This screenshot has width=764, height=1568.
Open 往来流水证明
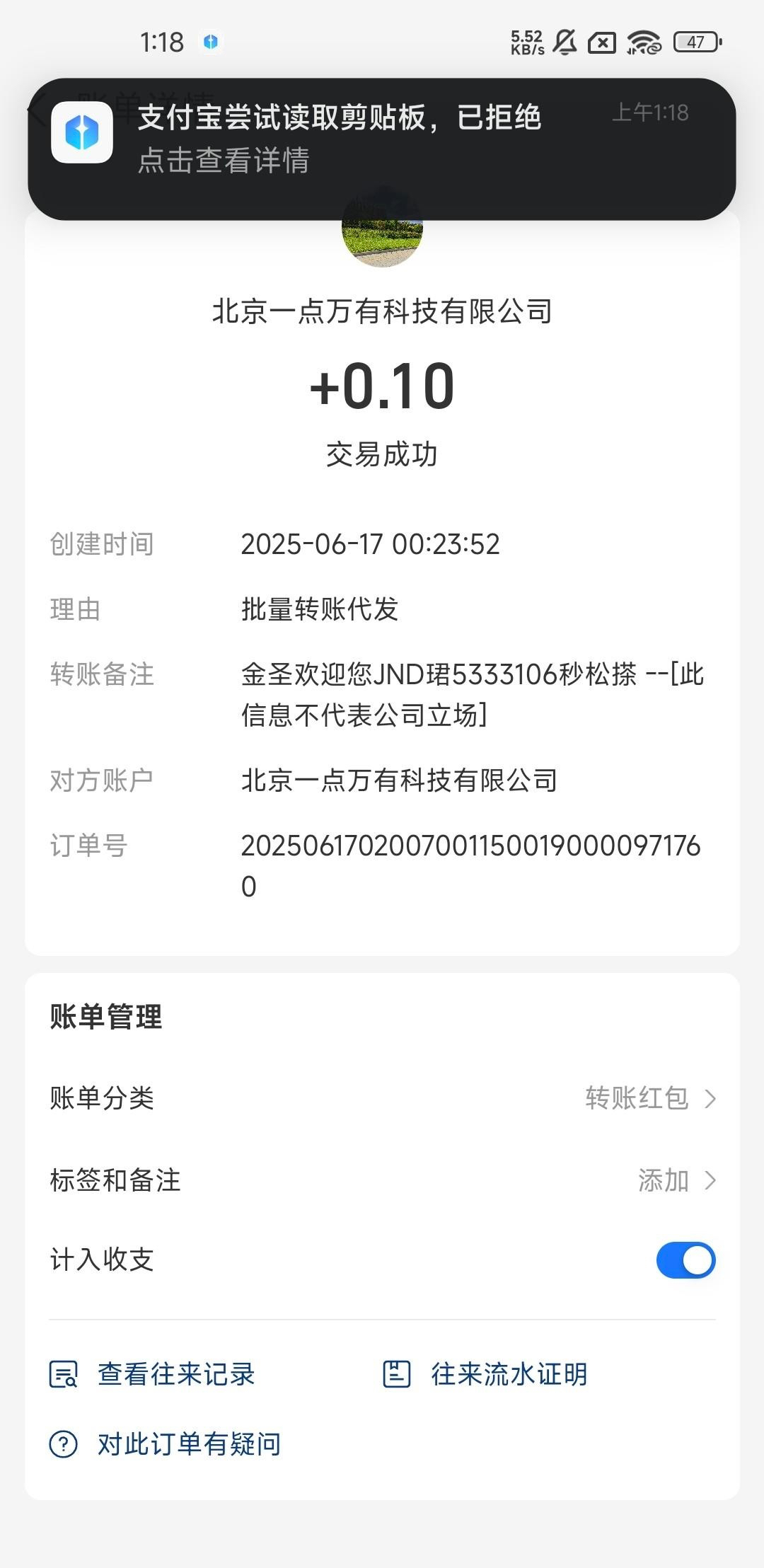coord(509,1374)
